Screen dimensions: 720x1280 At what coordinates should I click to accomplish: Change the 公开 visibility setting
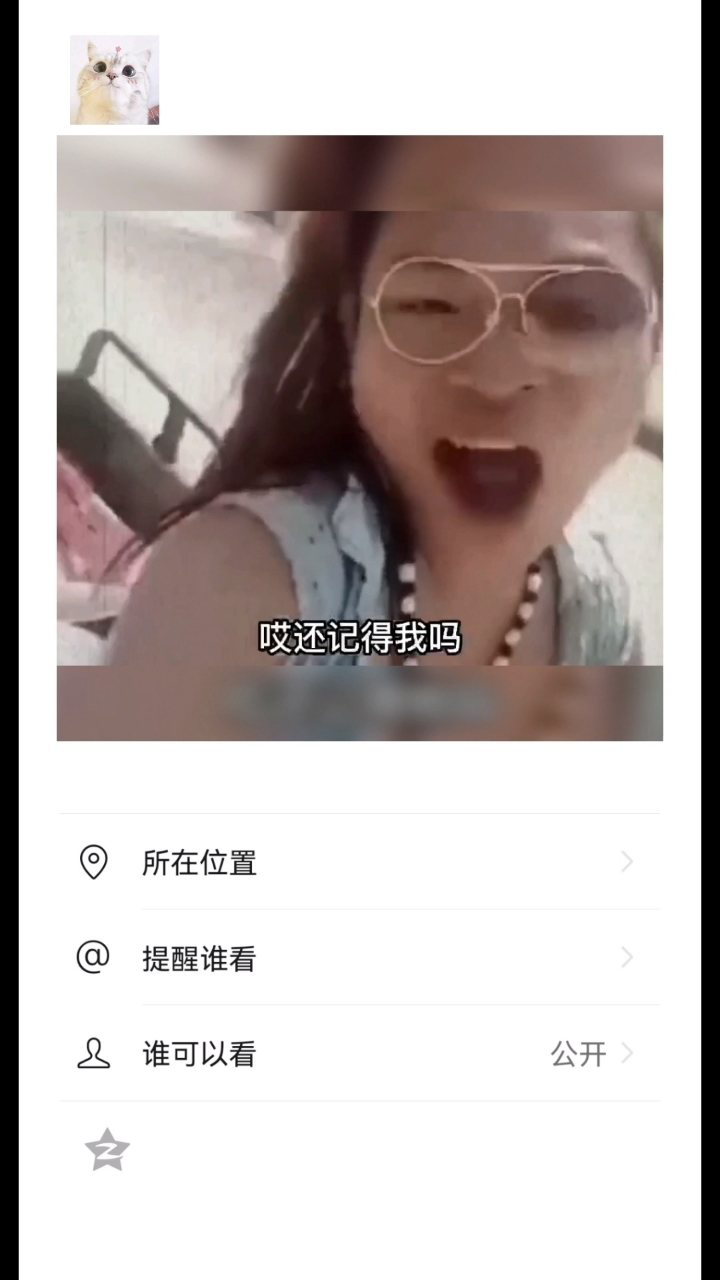tap(578, 1053)
